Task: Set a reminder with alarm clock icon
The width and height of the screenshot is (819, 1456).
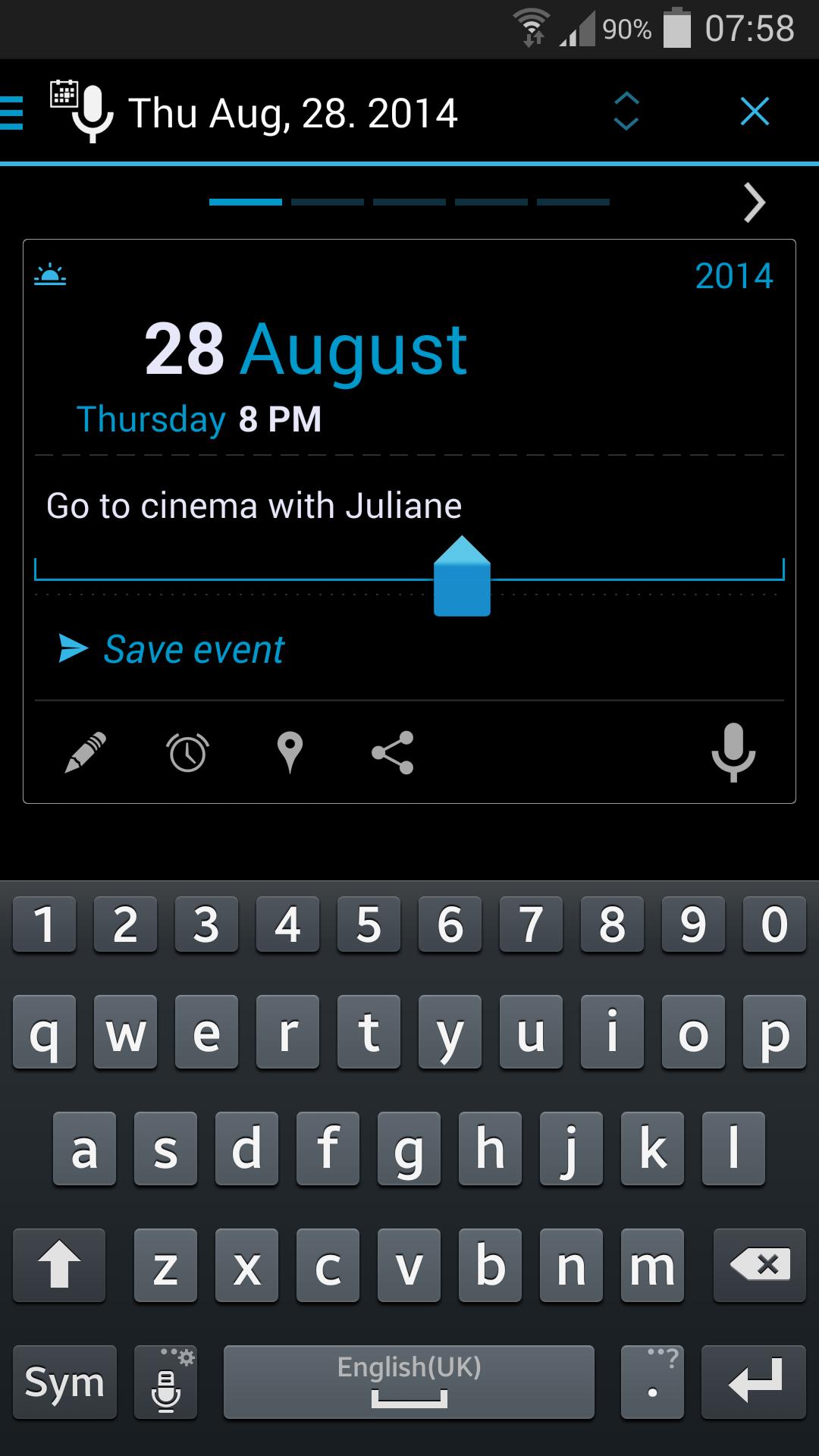Action: [x=187, y=752]
